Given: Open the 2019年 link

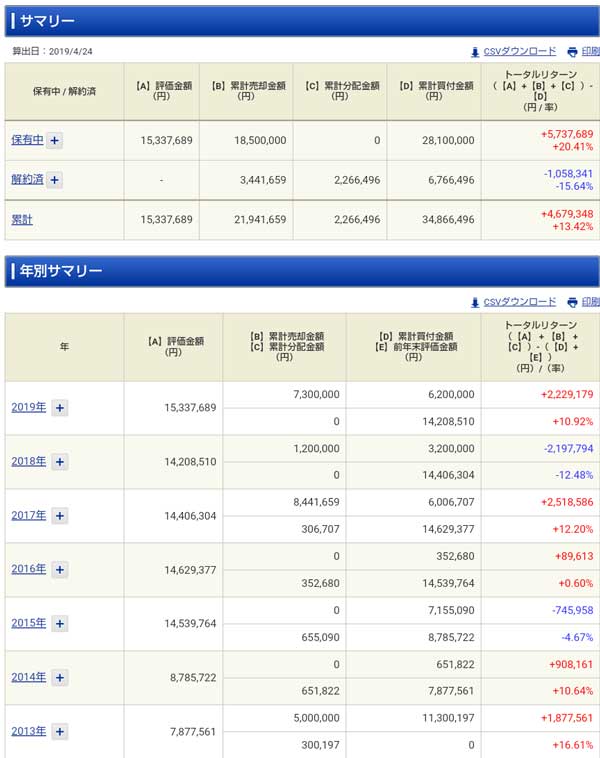Looking at the screenshot, I should click(x=28, y=407).
